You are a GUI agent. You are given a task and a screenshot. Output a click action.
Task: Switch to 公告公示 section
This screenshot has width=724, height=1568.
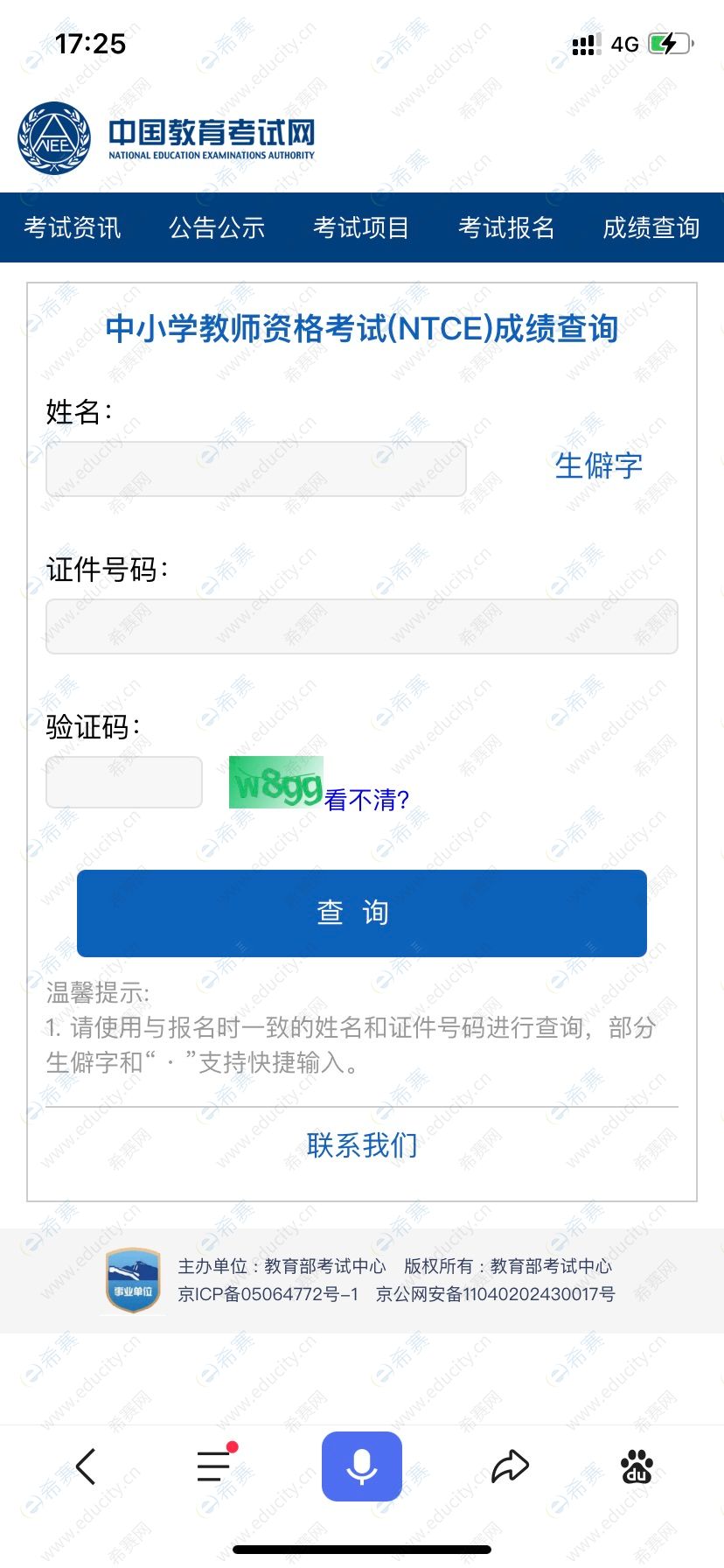click(x=217, y=227)
